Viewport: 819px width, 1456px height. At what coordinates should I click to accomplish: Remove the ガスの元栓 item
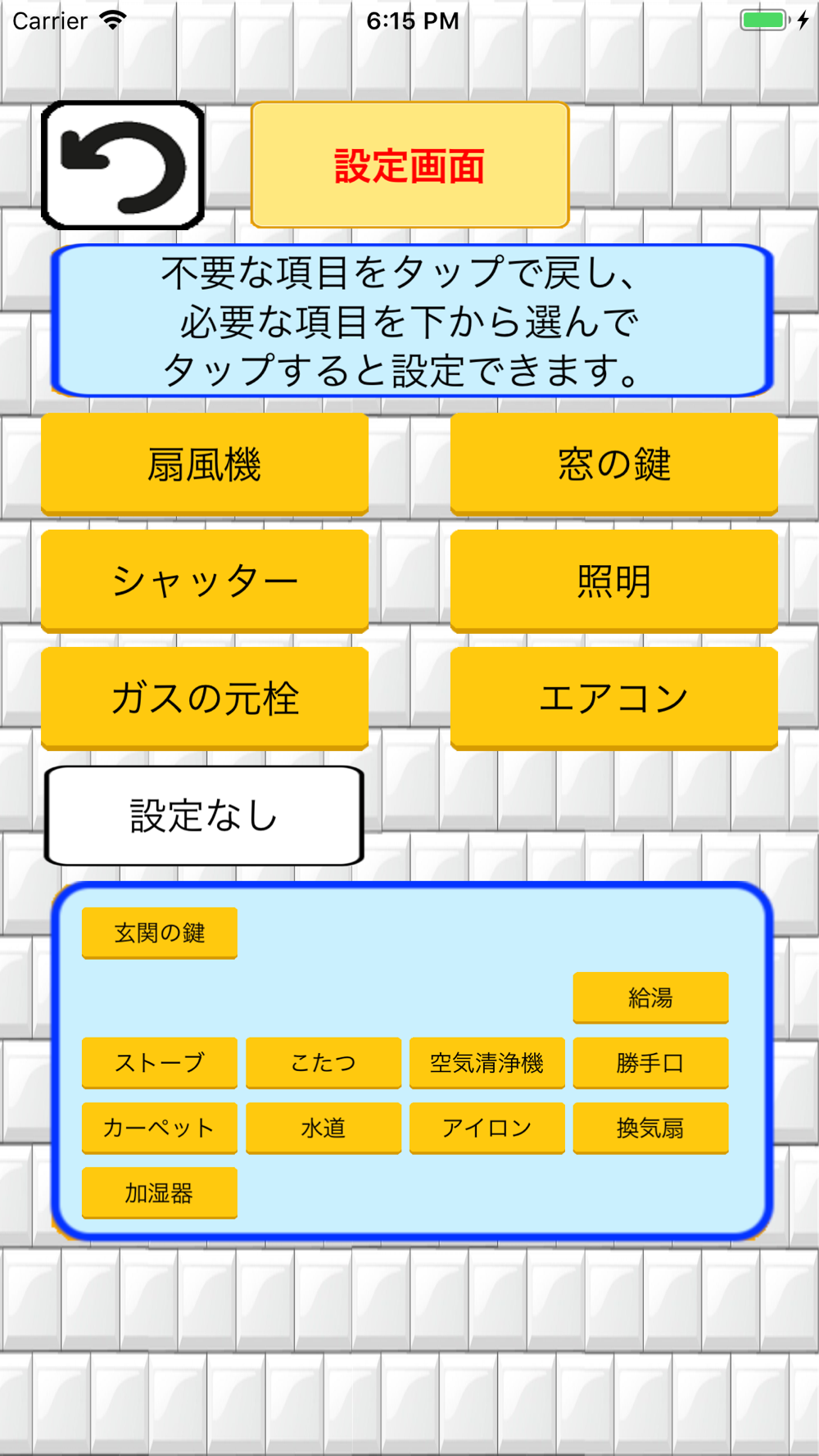tap(205, 699)
